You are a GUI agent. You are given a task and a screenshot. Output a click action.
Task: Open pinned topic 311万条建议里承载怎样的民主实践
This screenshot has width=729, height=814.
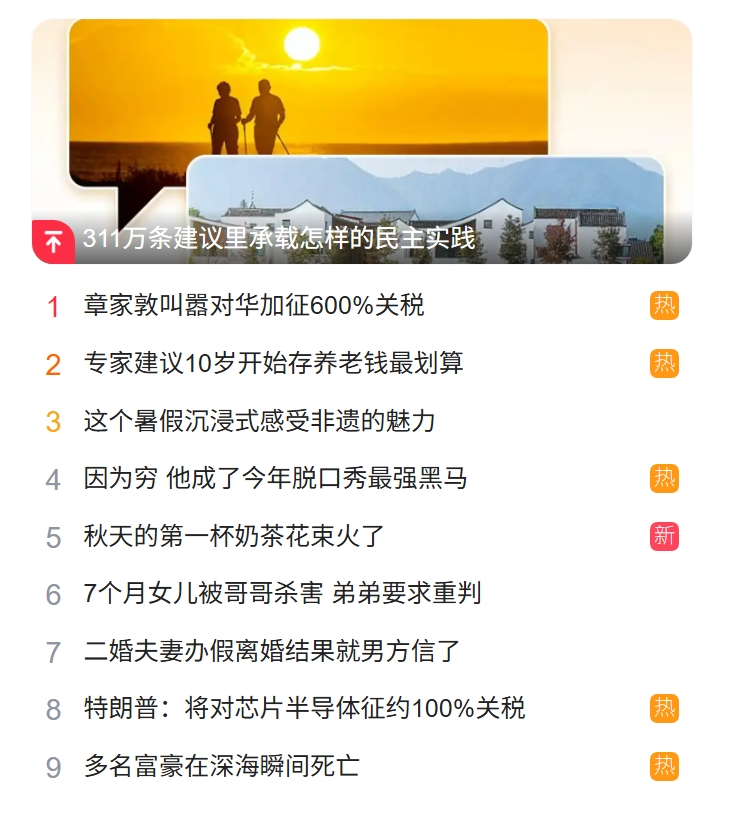(279, 241)
